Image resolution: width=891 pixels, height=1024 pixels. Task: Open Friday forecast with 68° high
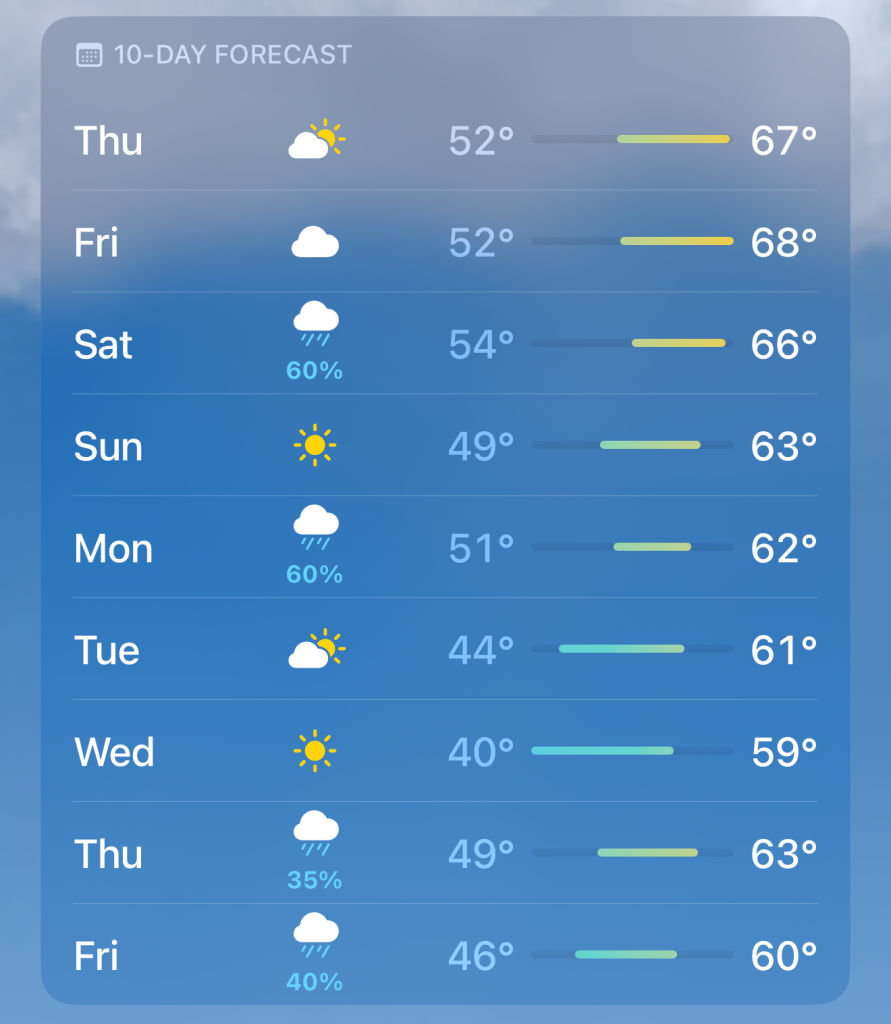[445, 242]
